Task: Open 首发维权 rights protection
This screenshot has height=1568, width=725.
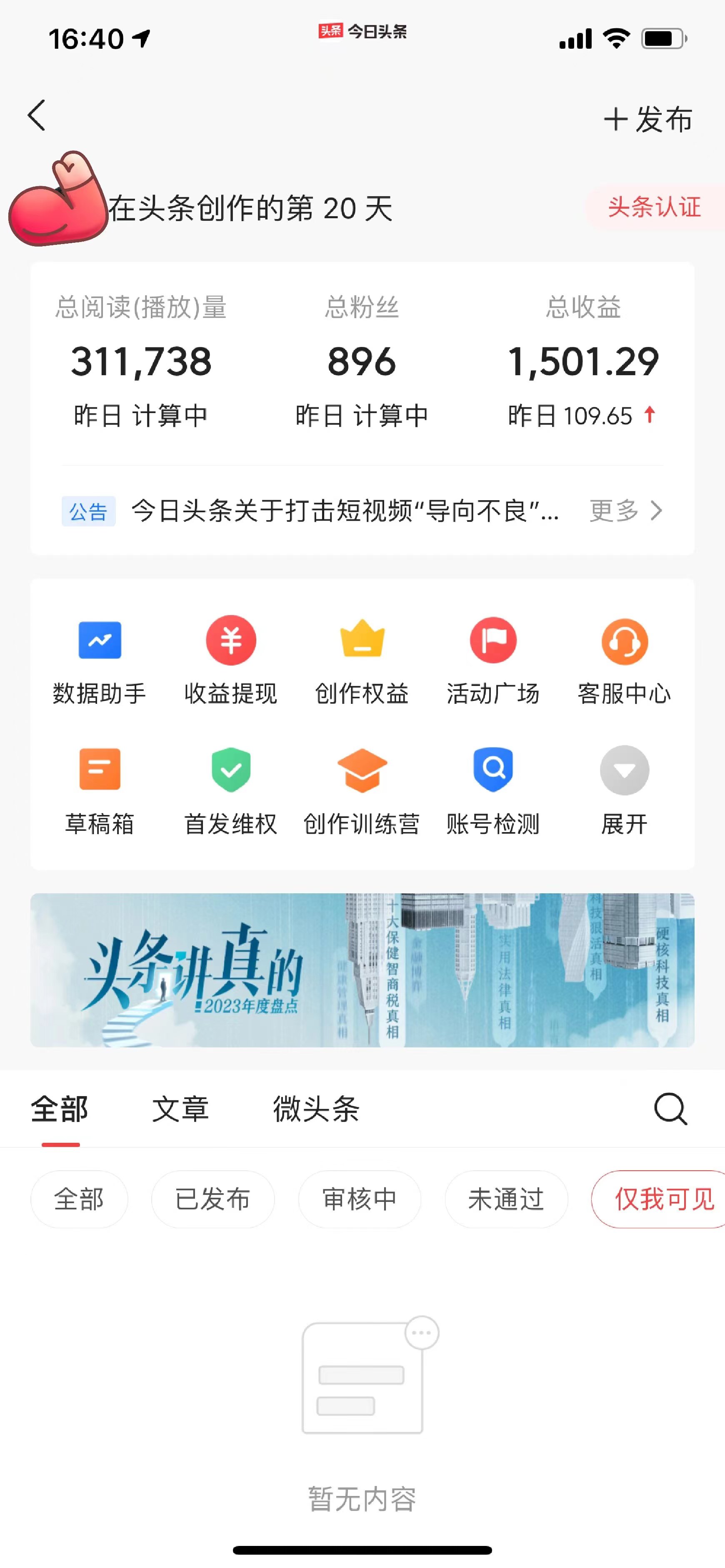Action: [x=231, y=790]
